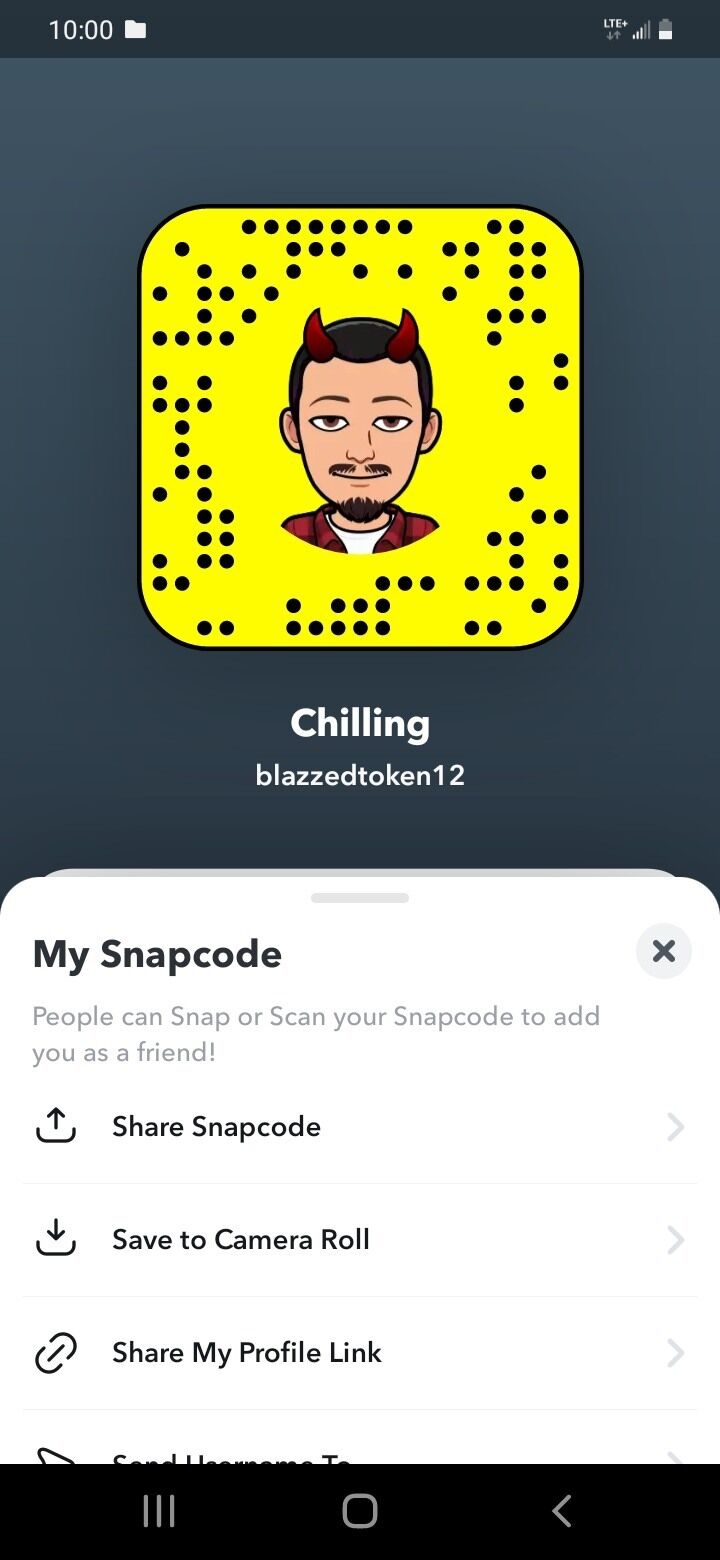Image resolution: width=720 pixels, height=1560 pixels.
Task: Go to the home screen
Action: 360,1511
